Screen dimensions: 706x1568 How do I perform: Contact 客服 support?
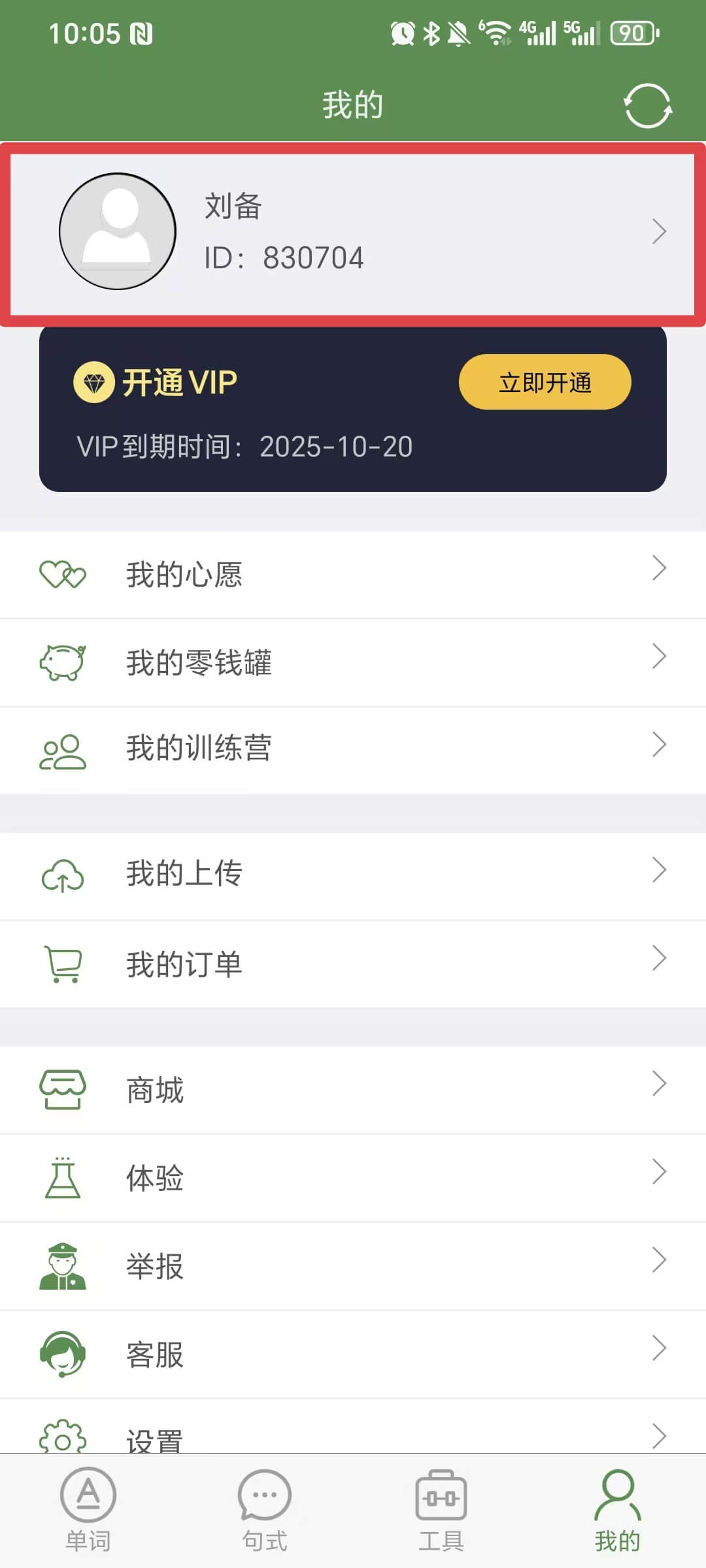(353, 1354)
